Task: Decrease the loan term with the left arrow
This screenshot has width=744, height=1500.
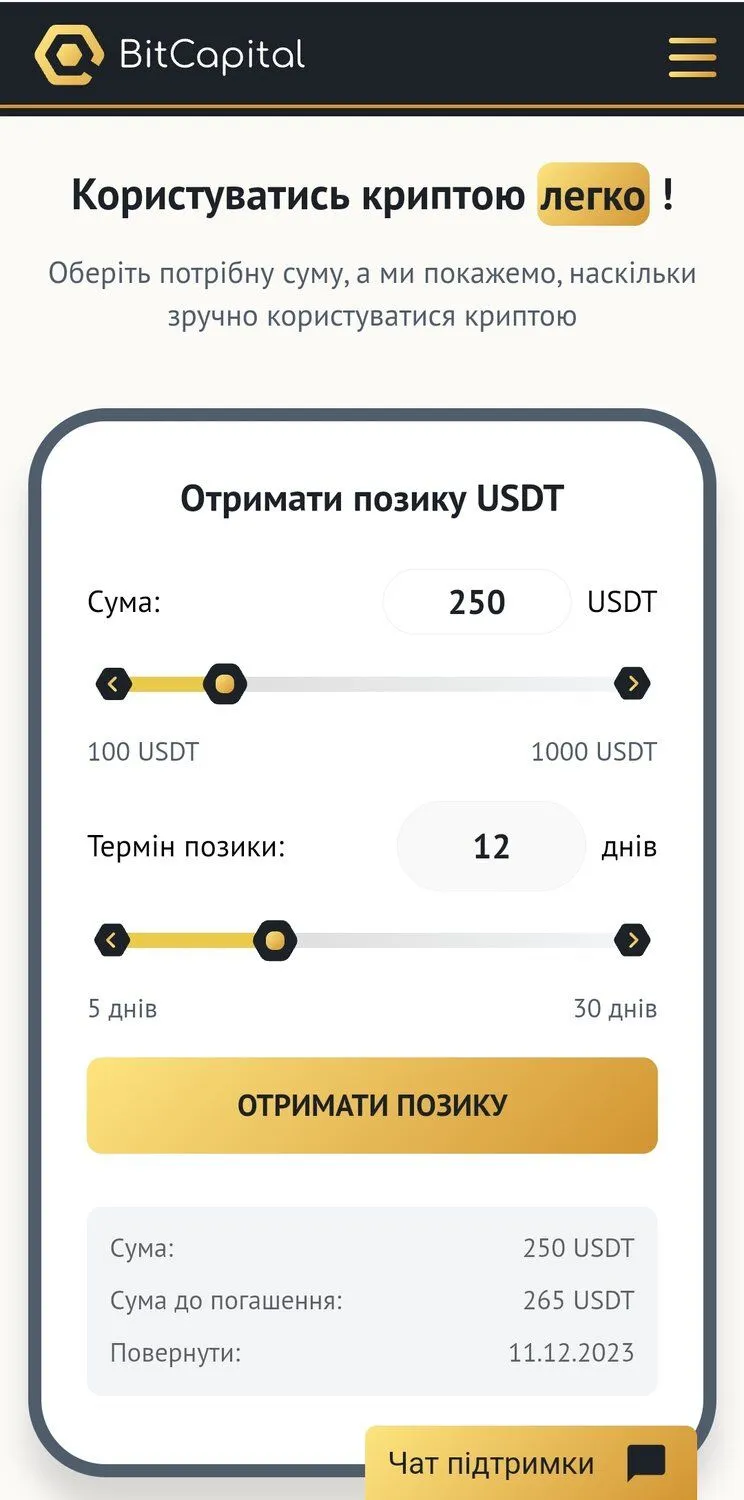Action: point(112,940)
